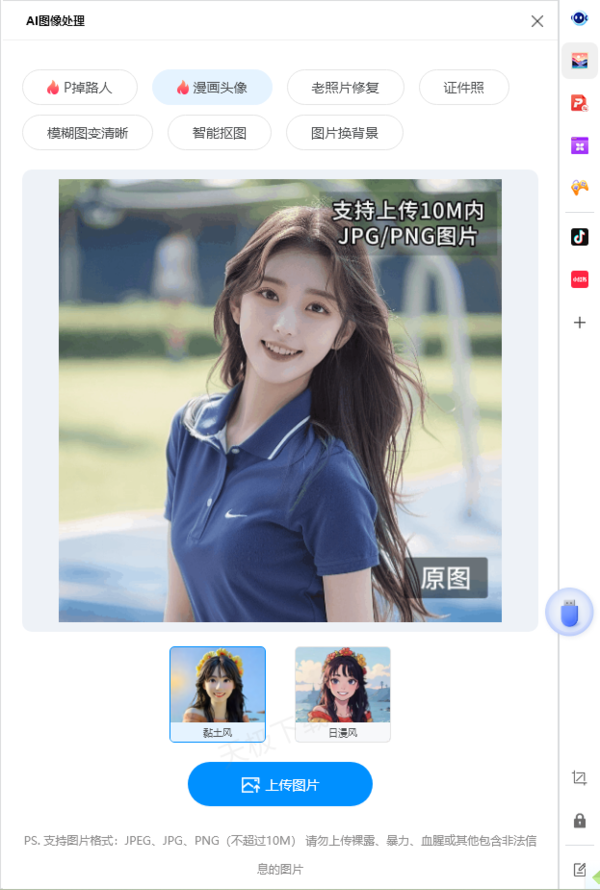Tap the floating blue USB button
This screenshot has height=890, width=600.
(x=569, y=613)
